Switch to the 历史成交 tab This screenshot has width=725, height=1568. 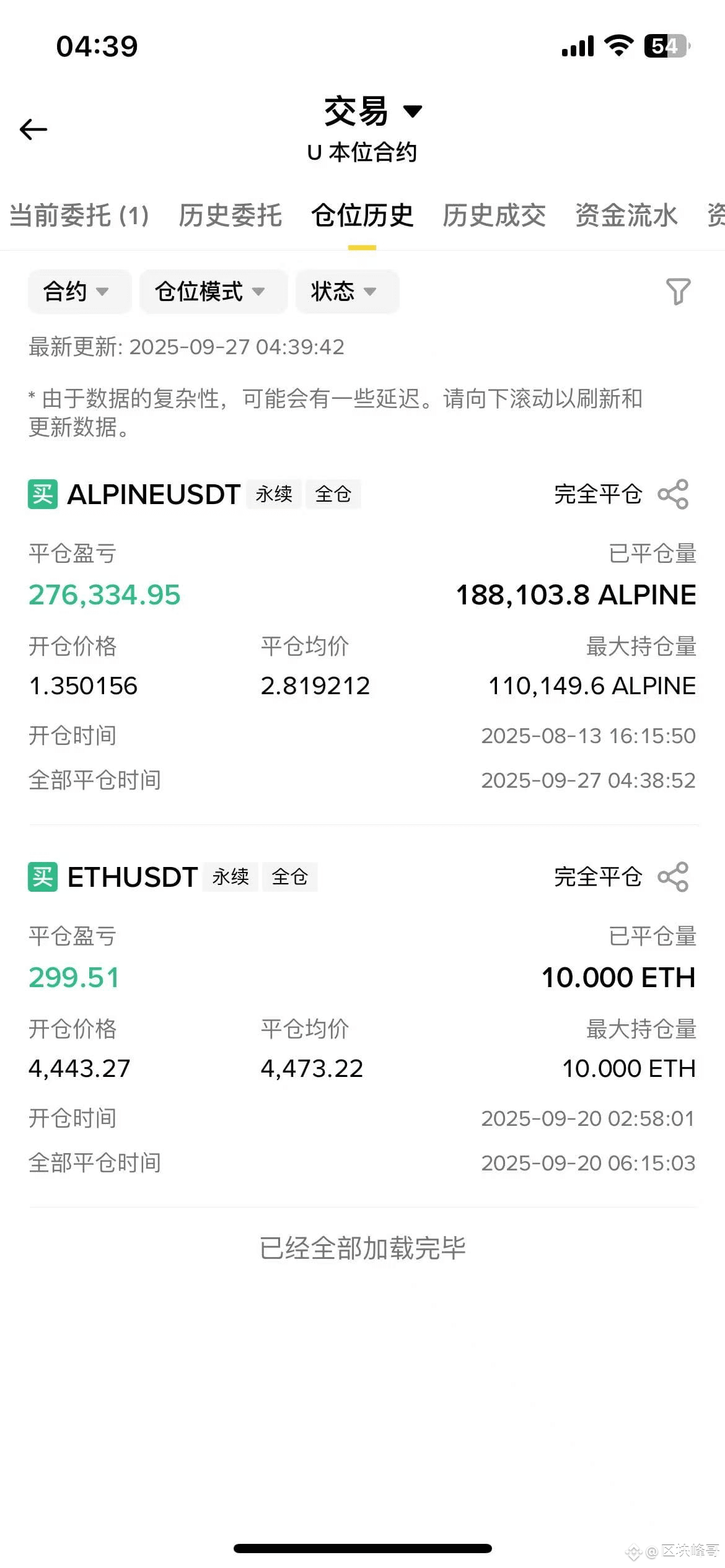click(x=494, y=216)
